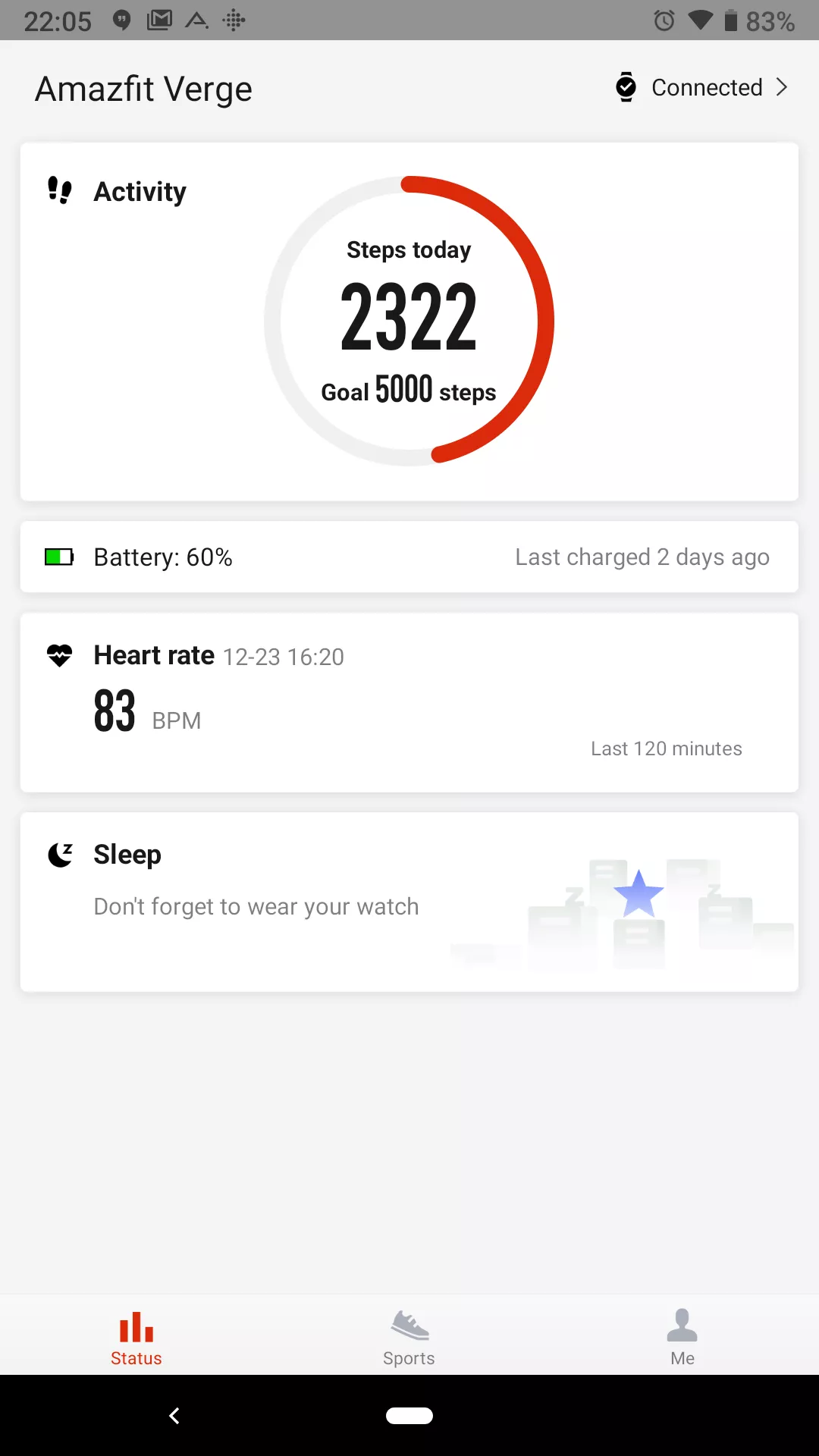Tap the system back button
Screen dimensions: 819x1456
pyautogui.click(x=174, y=1416)
